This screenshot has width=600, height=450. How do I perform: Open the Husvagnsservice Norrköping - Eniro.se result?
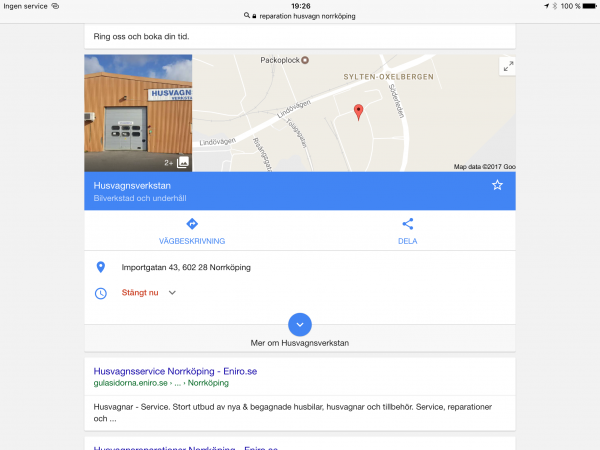(x=175, y=370)
